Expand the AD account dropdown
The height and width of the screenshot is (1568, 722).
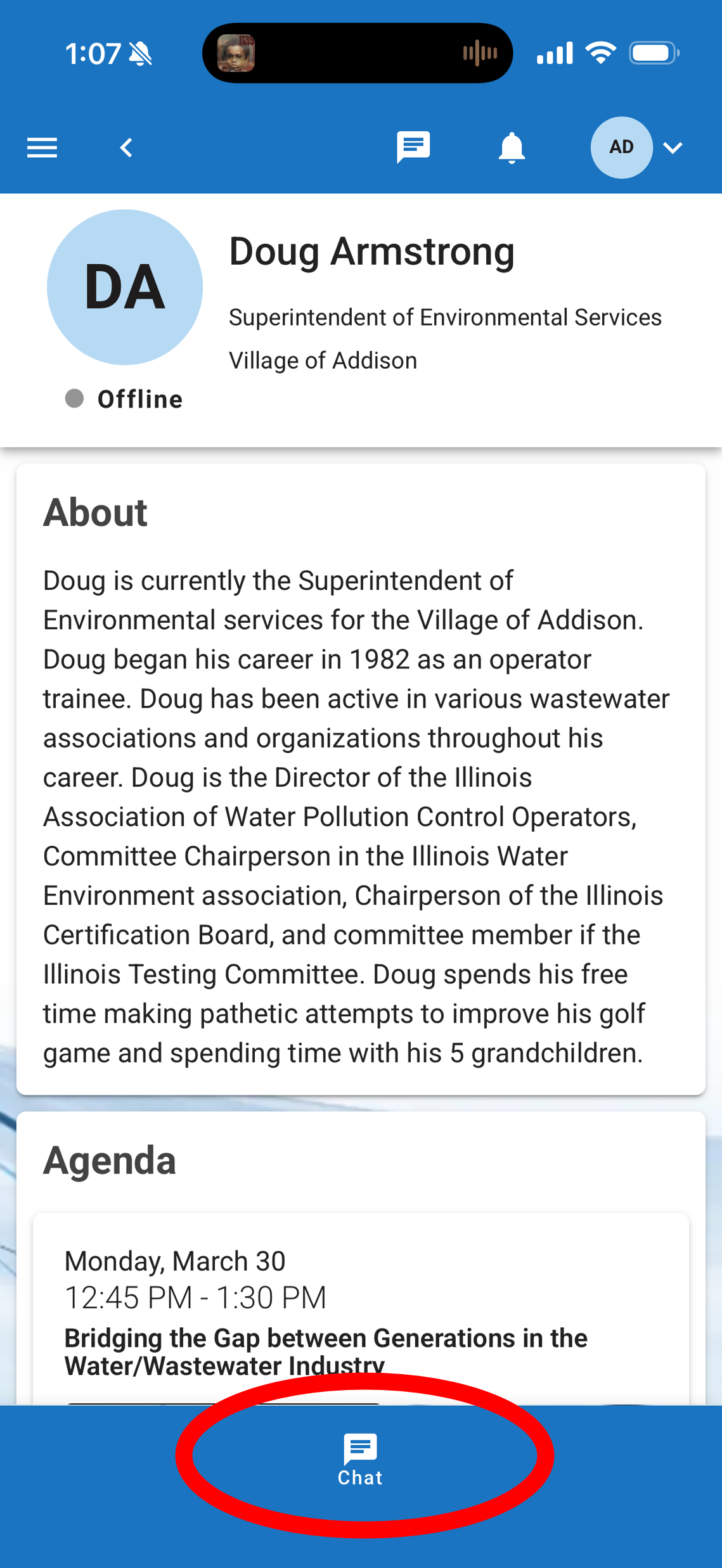[673, 148]
